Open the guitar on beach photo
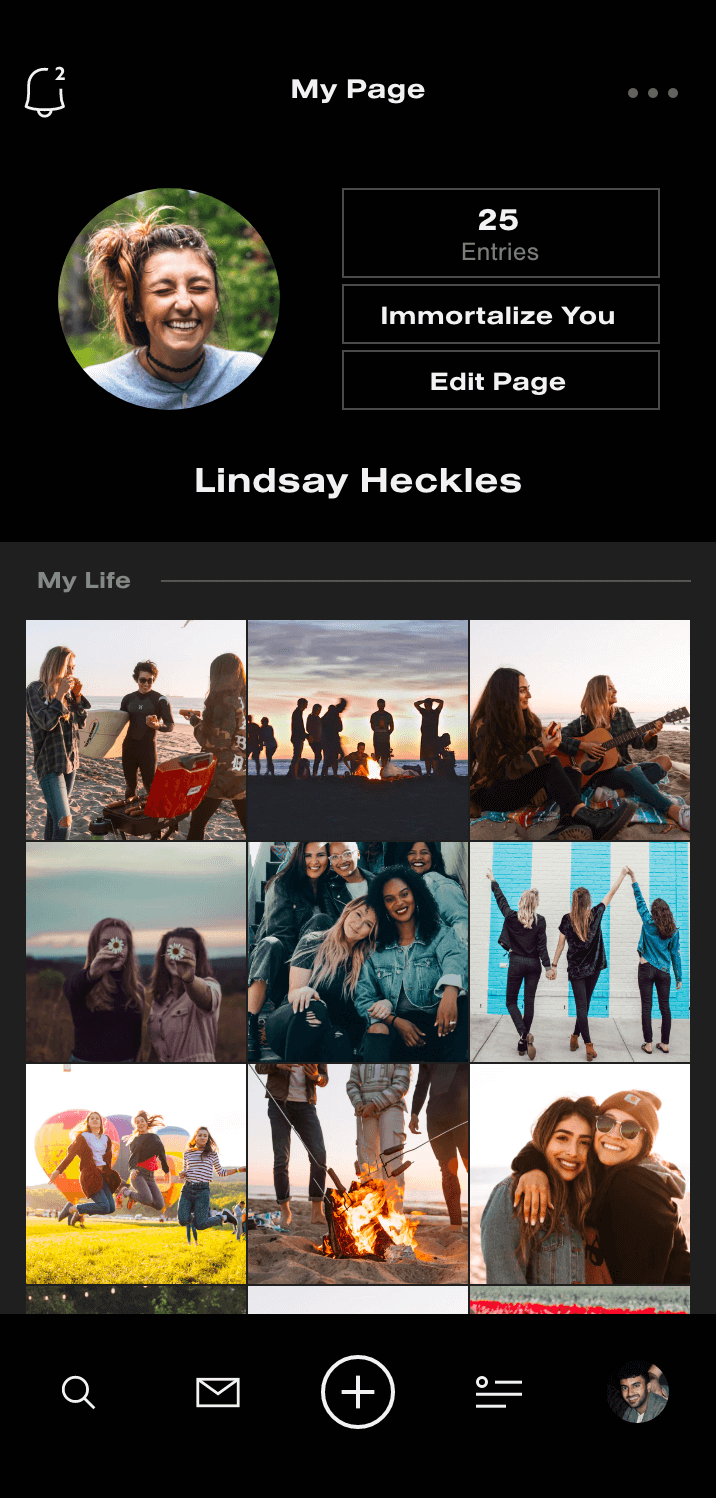 tap(580, 730)
